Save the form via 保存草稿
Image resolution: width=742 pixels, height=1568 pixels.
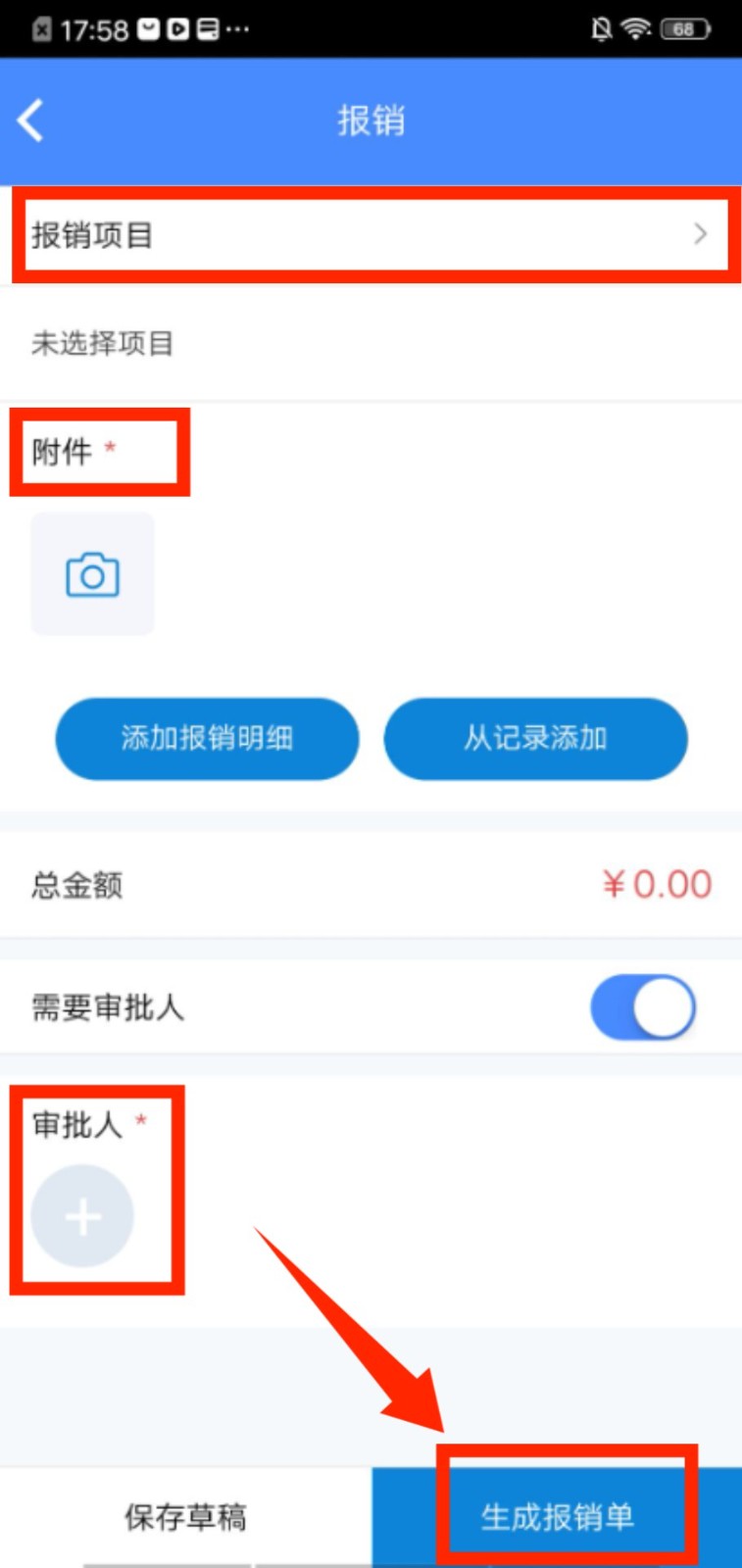[x=185, y=1517]
